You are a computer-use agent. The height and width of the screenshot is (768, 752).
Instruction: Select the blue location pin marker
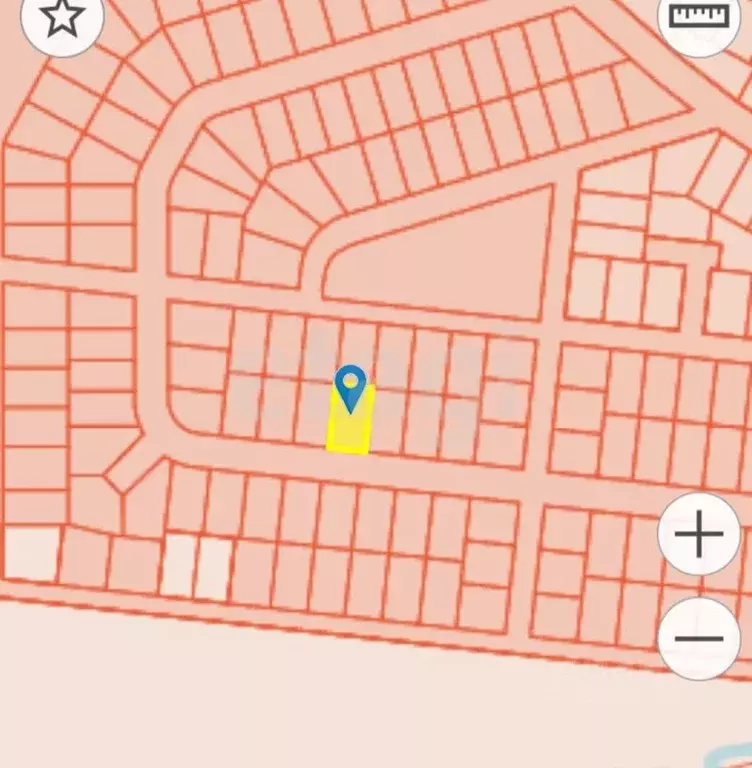[x=350, y=386]
